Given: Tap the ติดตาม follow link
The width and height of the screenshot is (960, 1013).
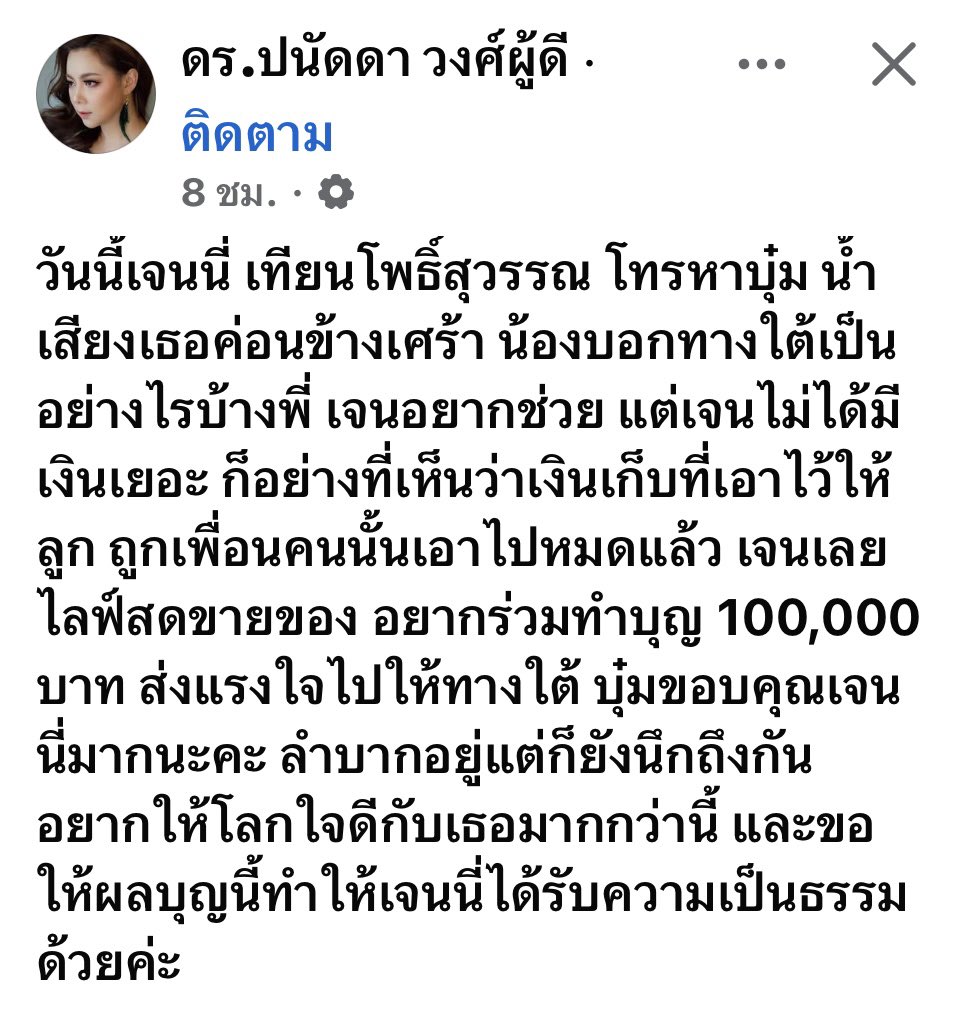Looking at the screenshot, I should (256, 136).
